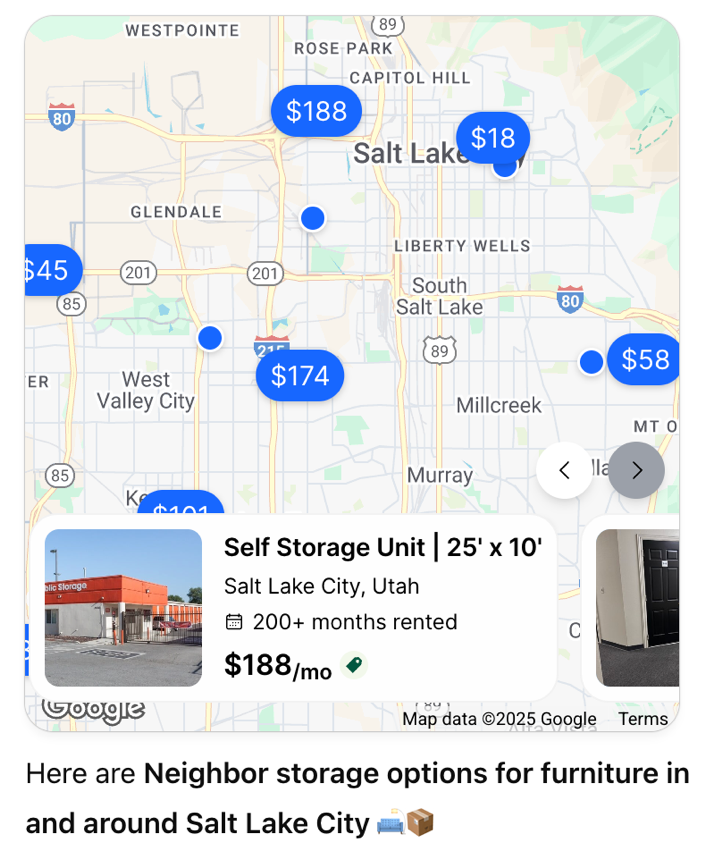Open the partially visible black door listing
The image size is (706, 860).
636,608
